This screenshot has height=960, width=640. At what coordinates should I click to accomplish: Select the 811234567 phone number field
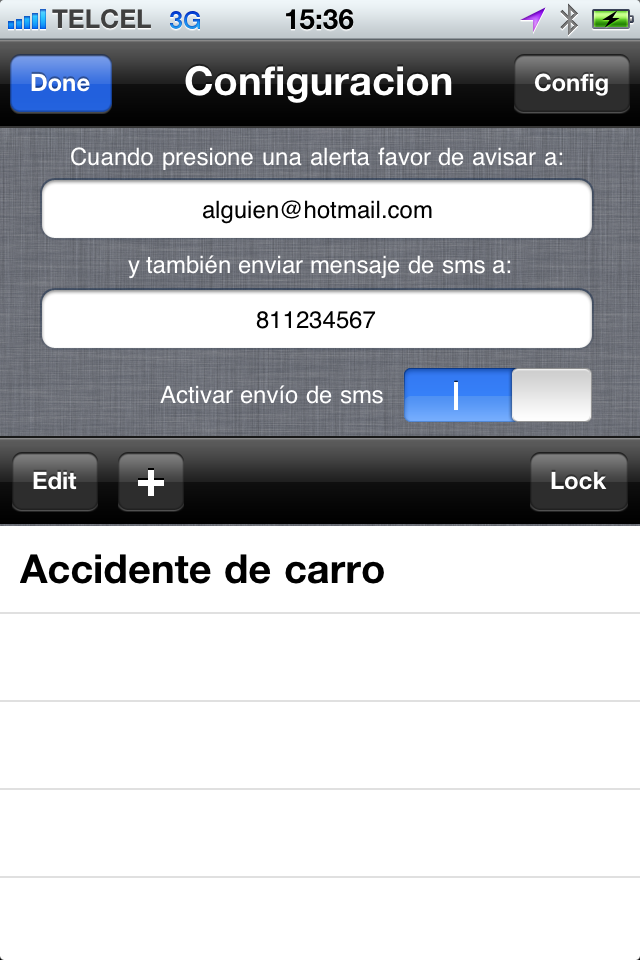coord(317,319)
